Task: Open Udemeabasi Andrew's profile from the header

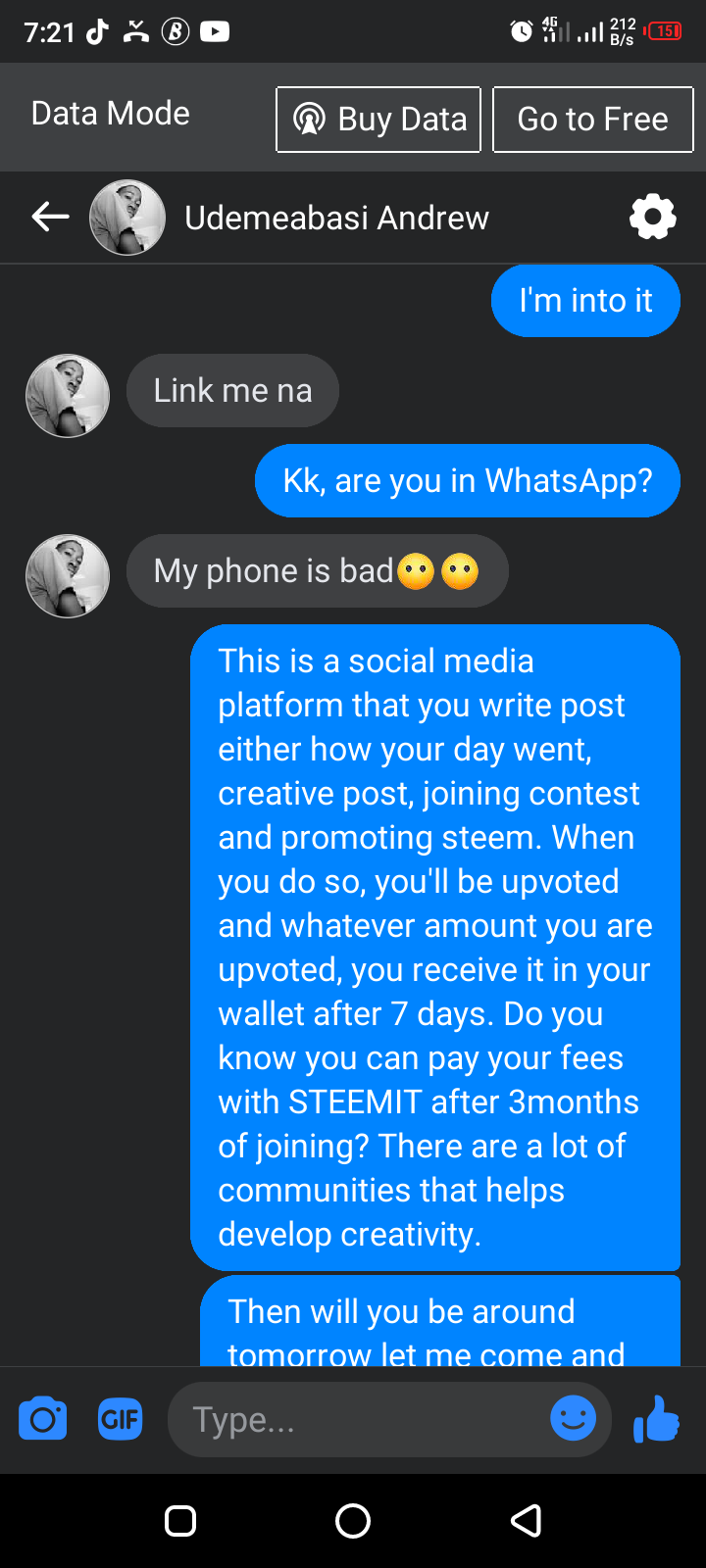Action: click(336, 218)
